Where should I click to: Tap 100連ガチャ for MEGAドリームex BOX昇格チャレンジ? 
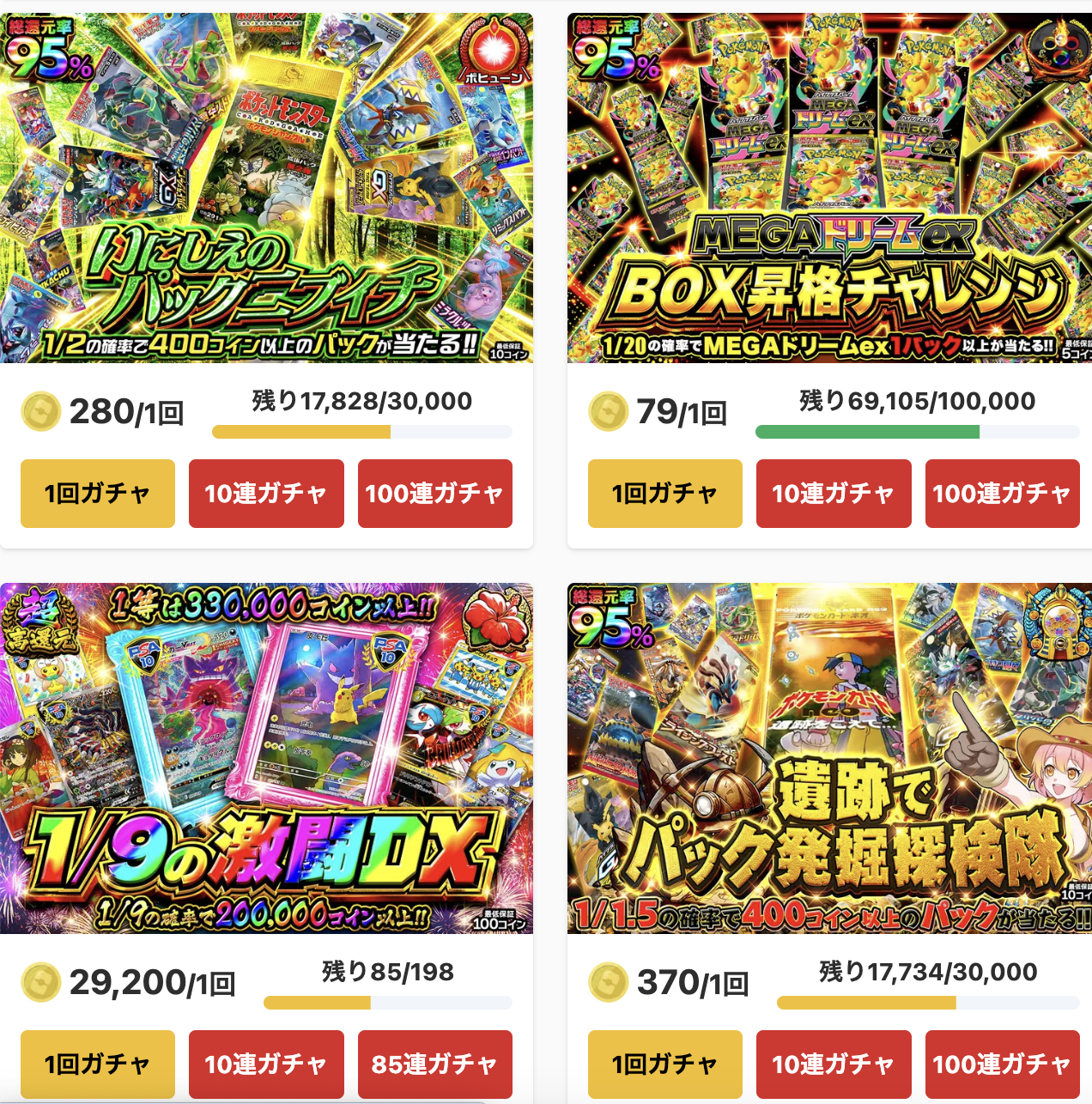[1002, 494]
